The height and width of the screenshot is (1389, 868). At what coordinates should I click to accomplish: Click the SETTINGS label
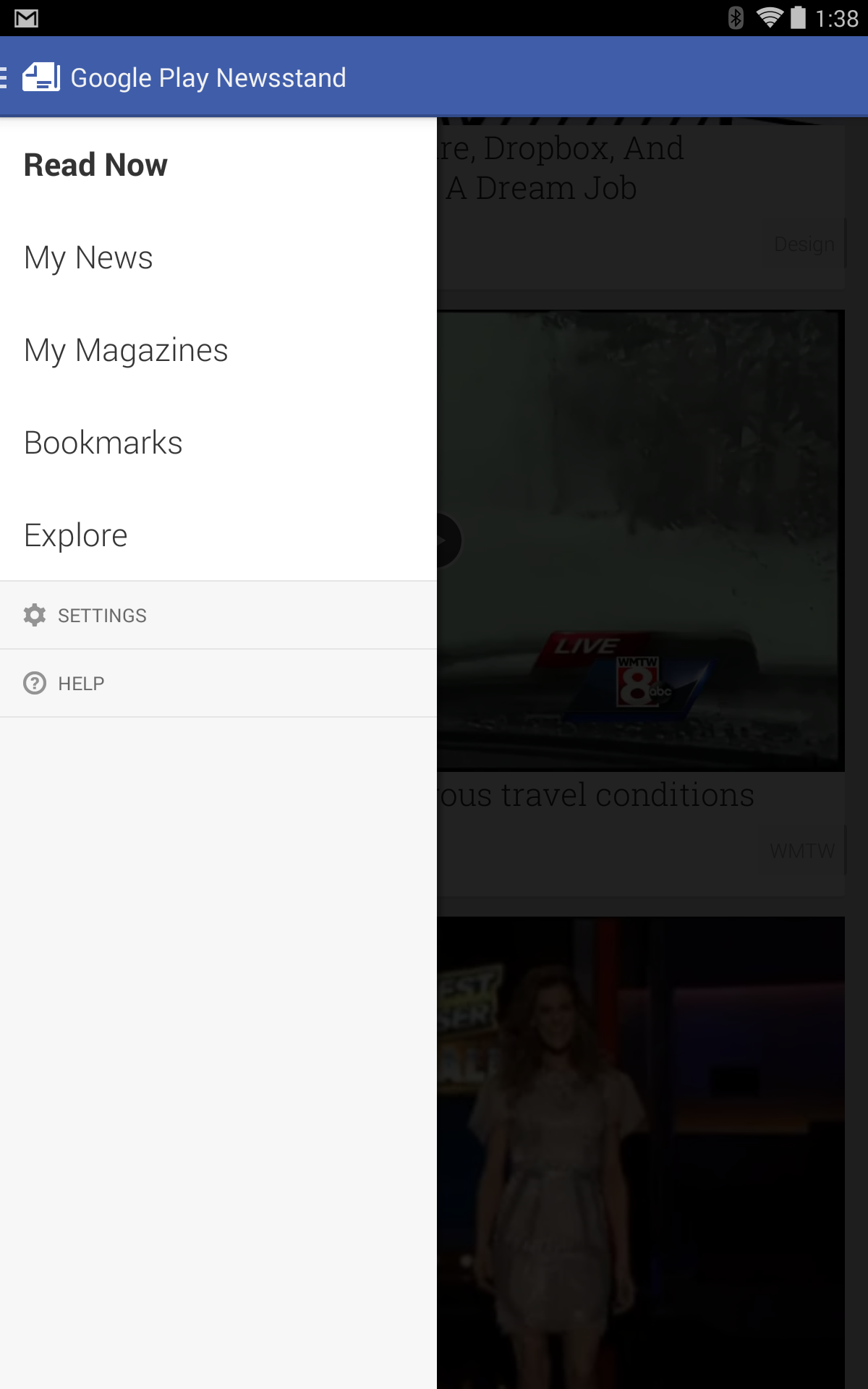pos(103,615)
